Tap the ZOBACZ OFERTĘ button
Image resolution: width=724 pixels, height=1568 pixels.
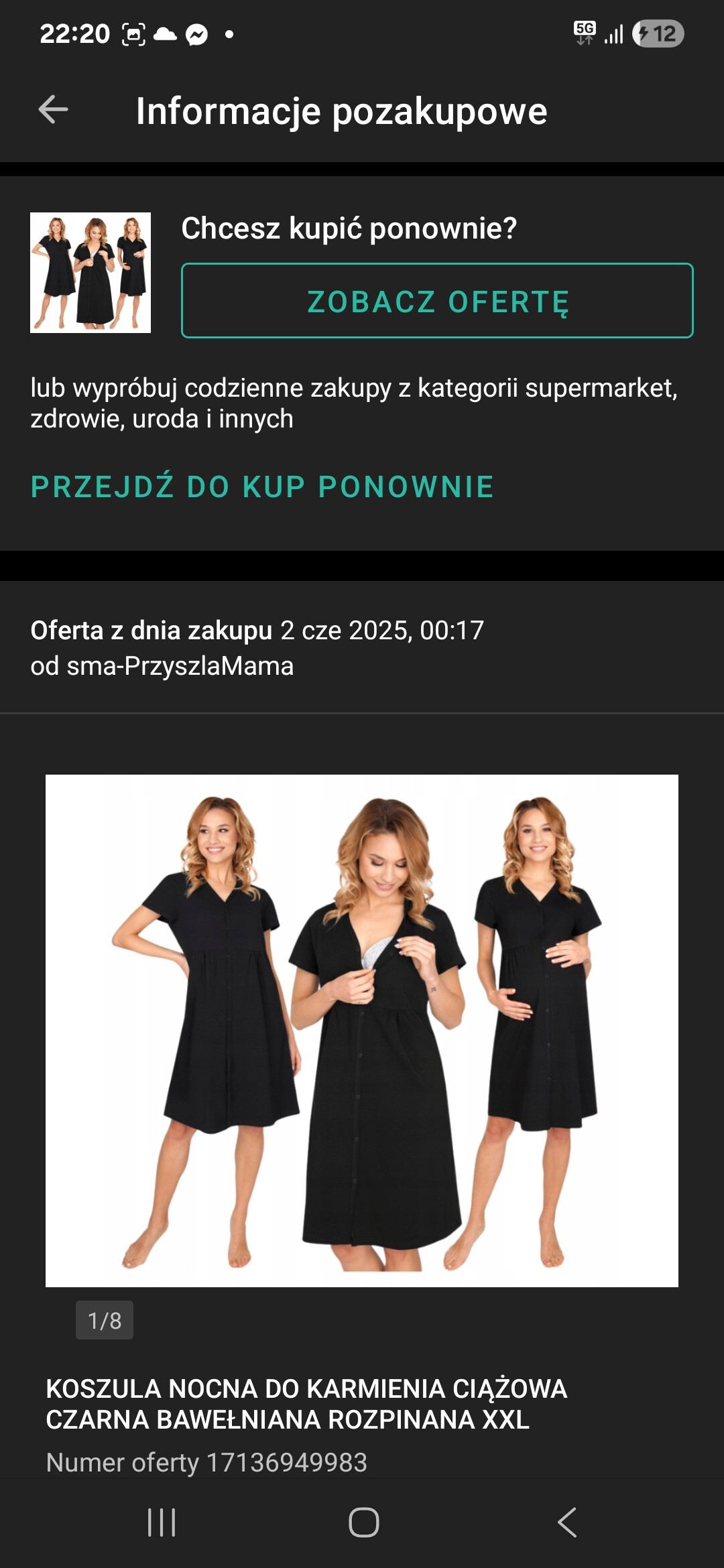click(437, 301)
